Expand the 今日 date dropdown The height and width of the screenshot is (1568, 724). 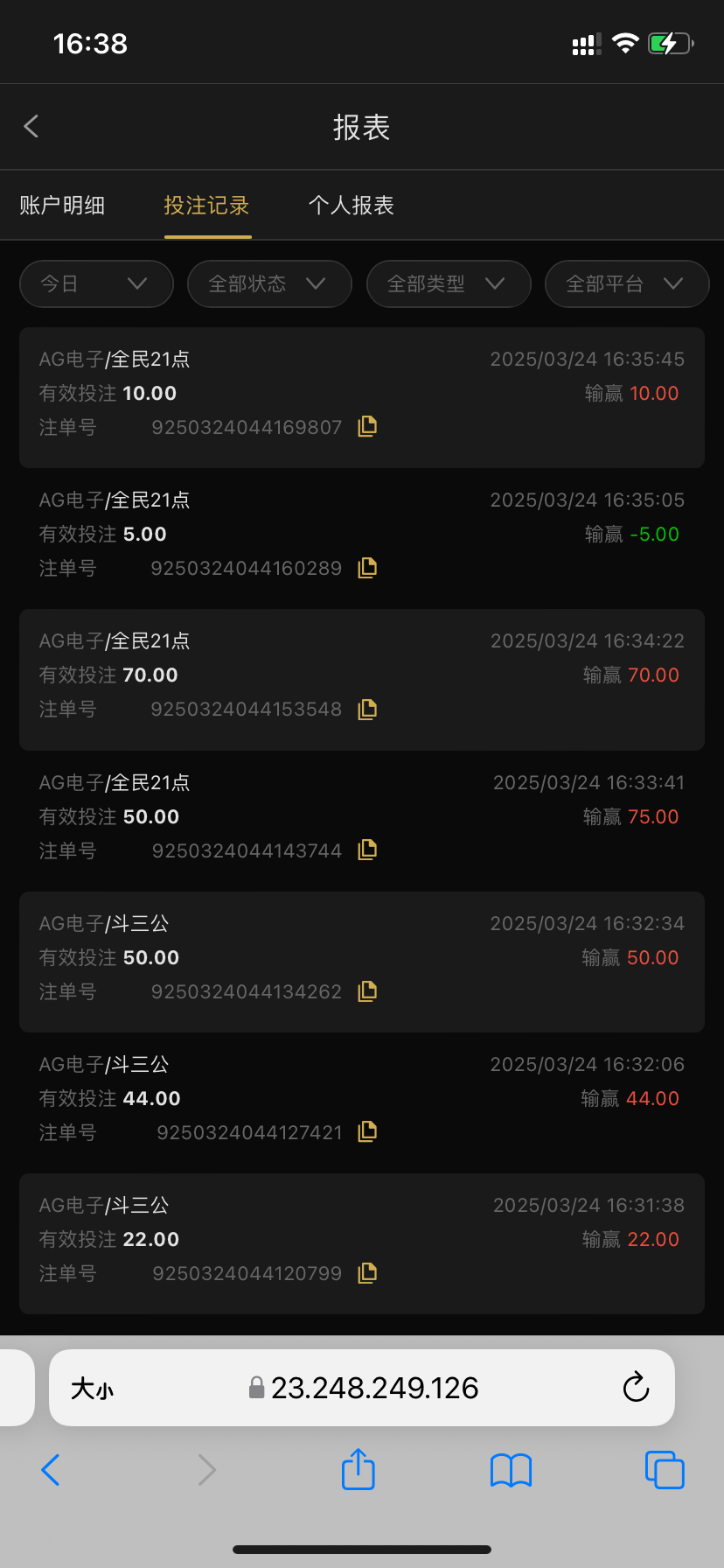pos(96,283)
